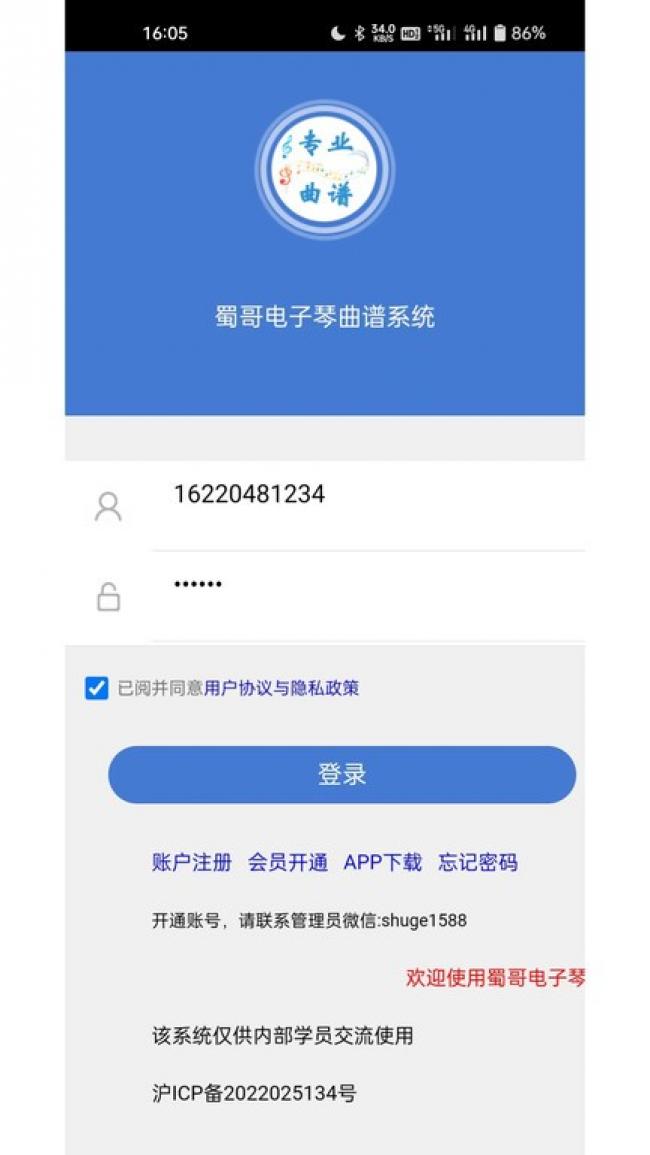The image size is (650, 1155).
Task: Open 会员开通 link
Action: (287, 863)
